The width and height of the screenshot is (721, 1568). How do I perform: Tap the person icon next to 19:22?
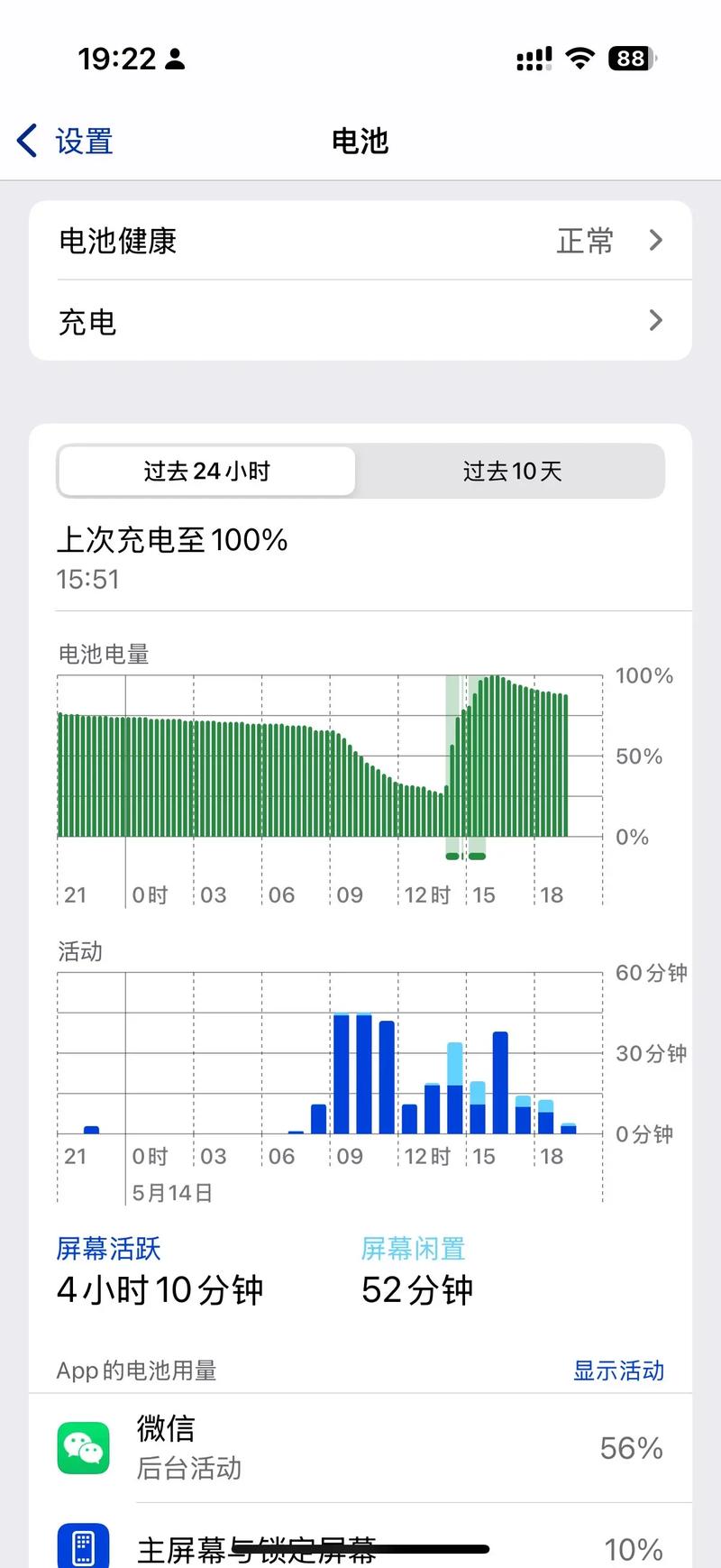point(175,58)
